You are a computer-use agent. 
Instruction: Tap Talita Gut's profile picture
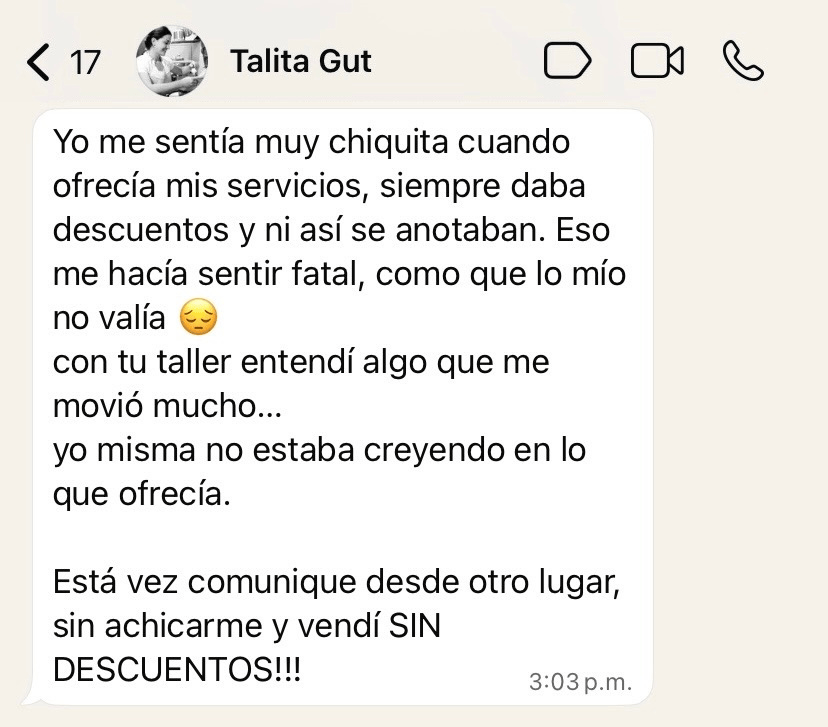tap(171, 61)
